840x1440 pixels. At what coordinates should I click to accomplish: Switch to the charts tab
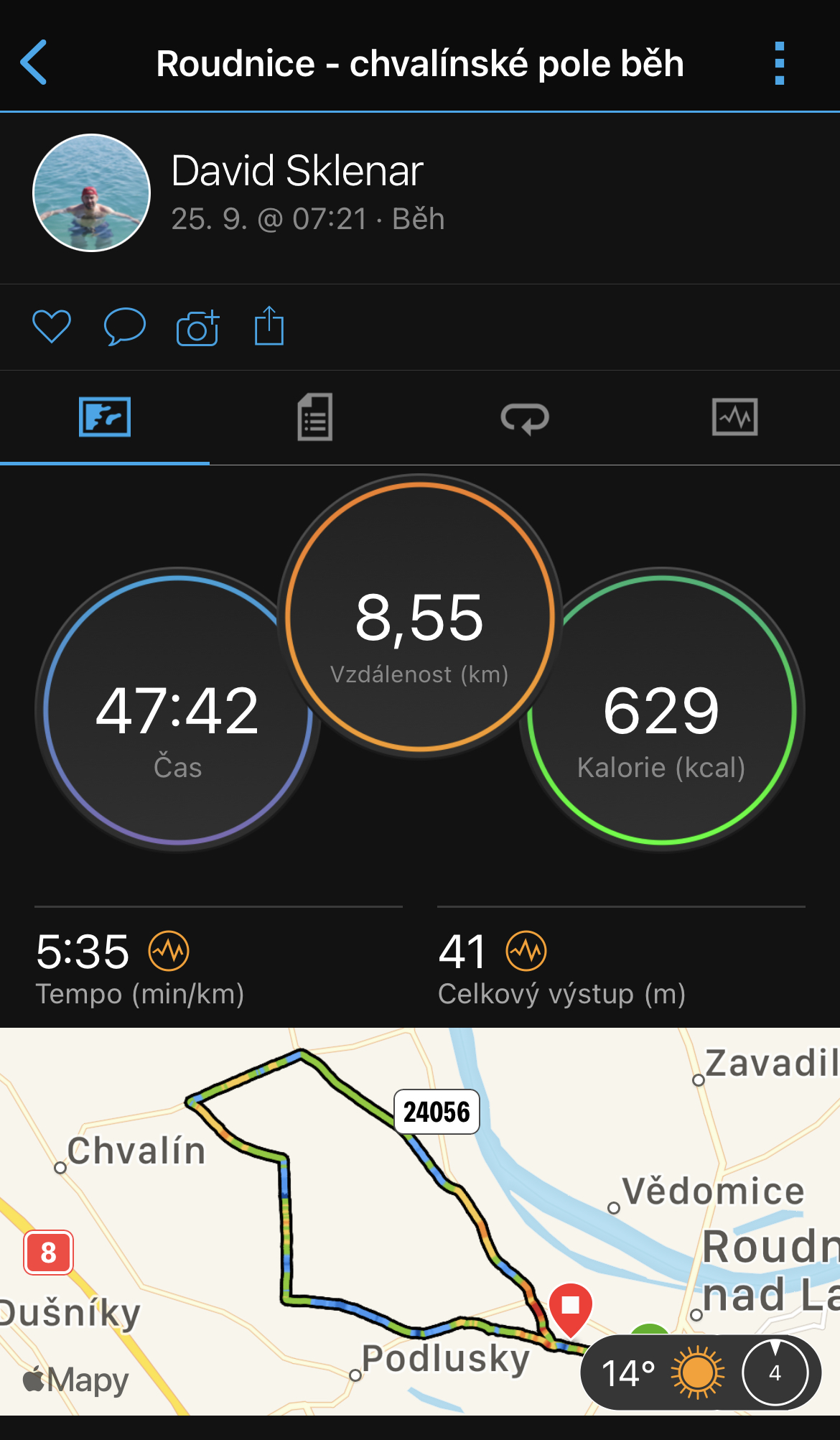click(x=734, y=417)
